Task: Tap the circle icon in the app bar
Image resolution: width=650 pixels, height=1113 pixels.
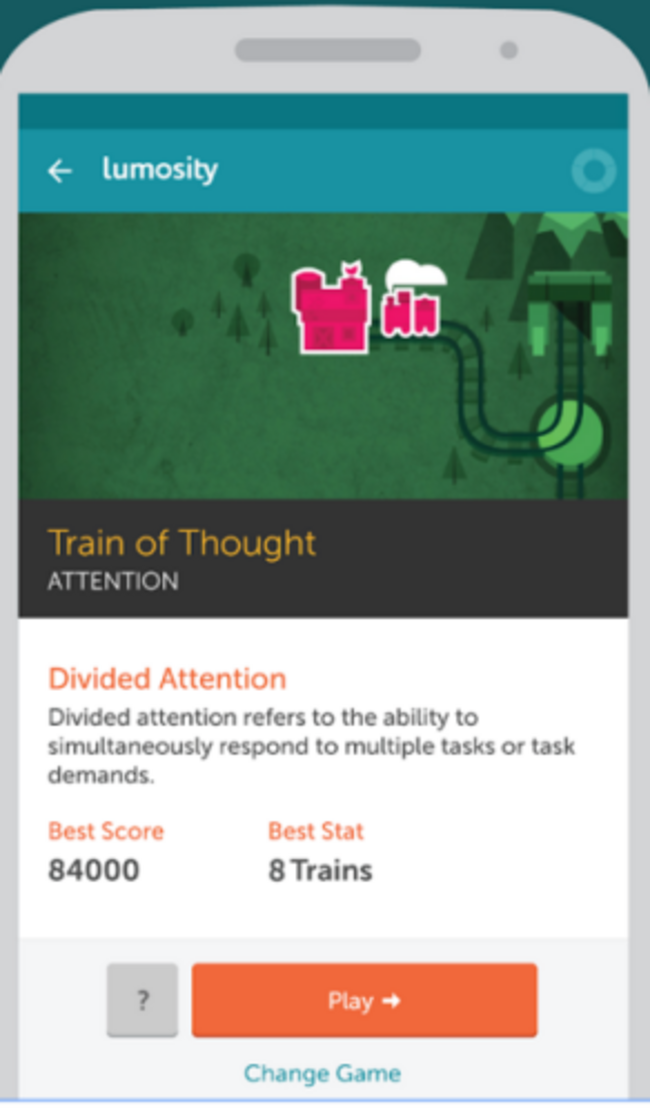Action: coord(593,172)
